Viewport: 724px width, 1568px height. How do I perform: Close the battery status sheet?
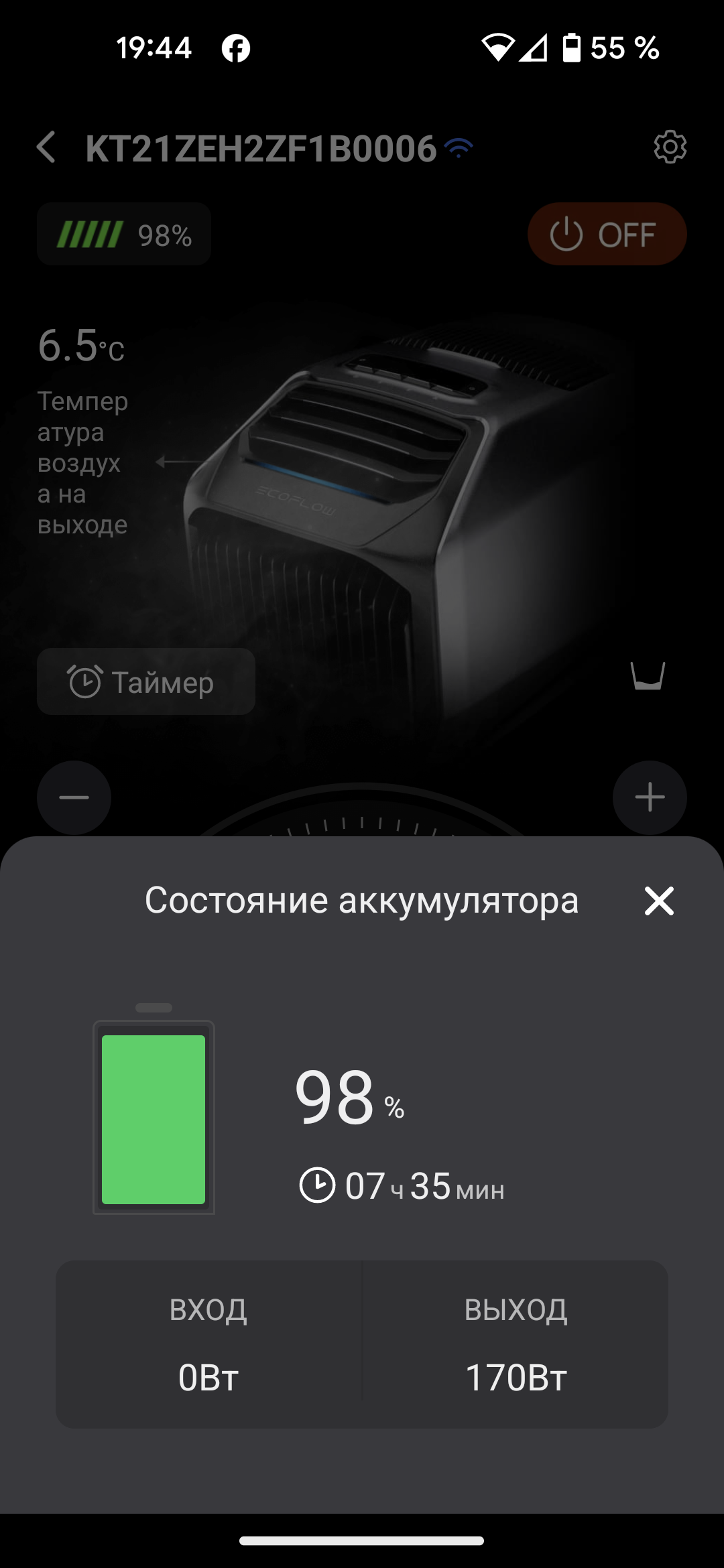[659, 901]
